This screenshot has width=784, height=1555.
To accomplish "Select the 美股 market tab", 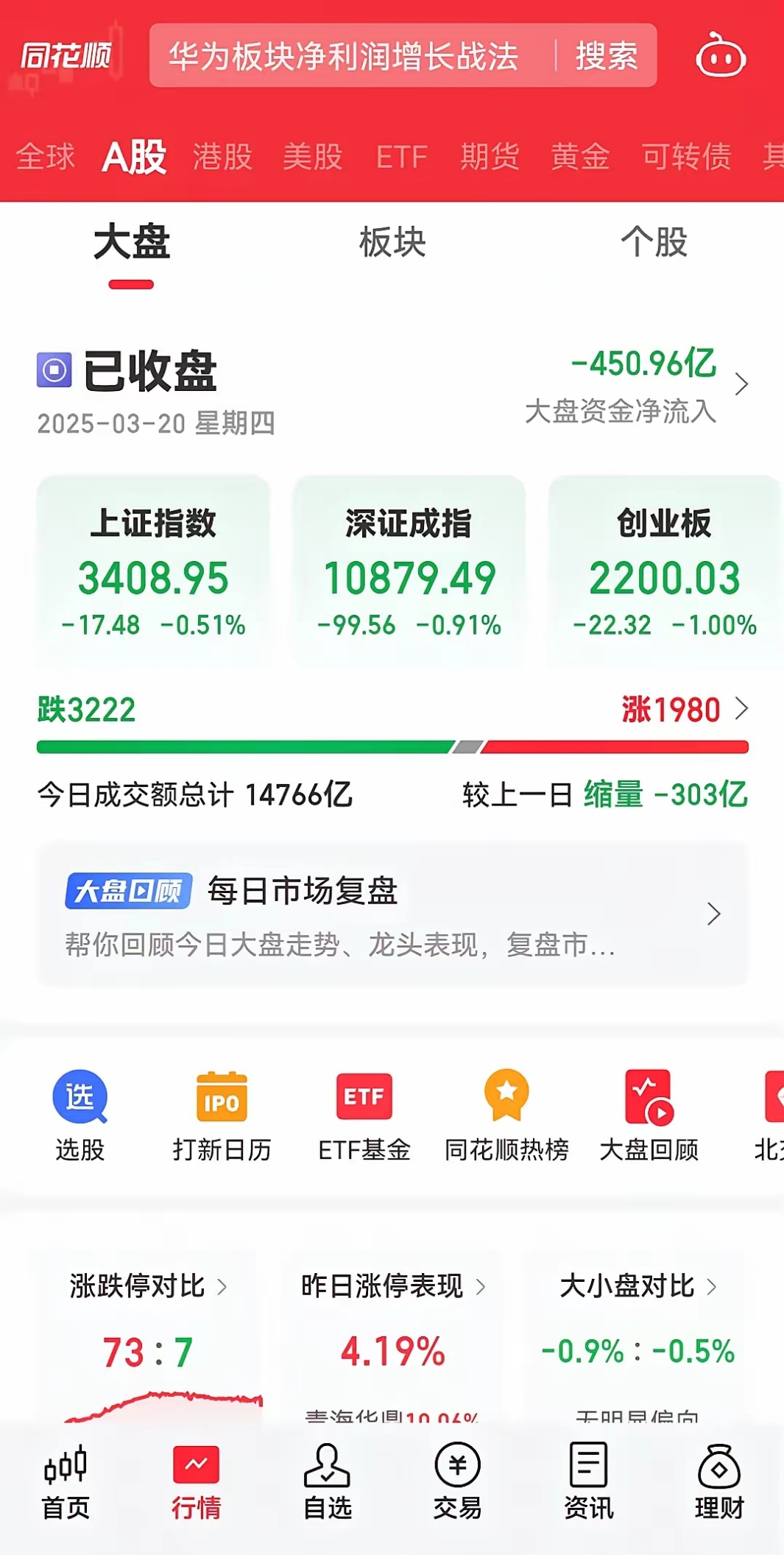I will pyautogui.click(x=313, y=157).
